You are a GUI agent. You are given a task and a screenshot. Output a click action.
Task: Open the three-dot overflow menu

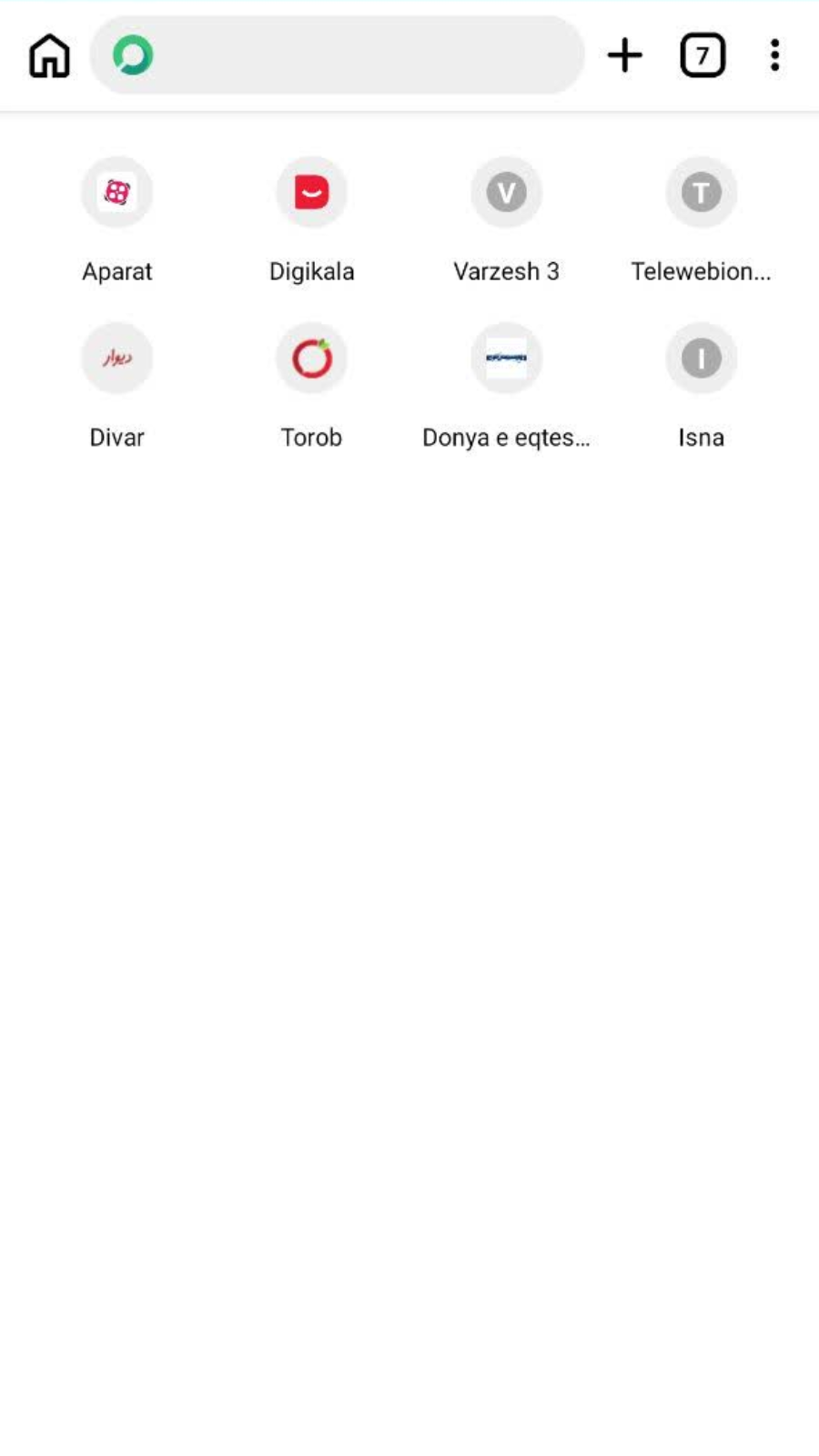click(x=774, y=56)
